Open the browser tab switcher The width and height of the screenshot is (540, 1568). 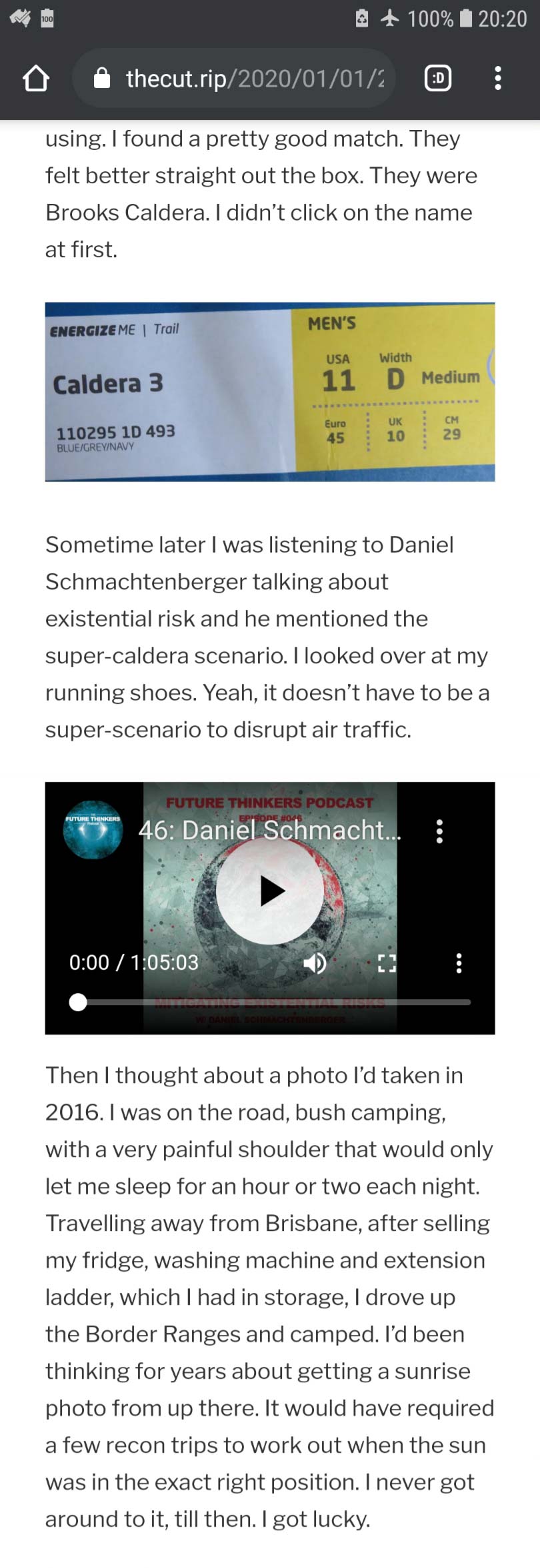(437, 79)
